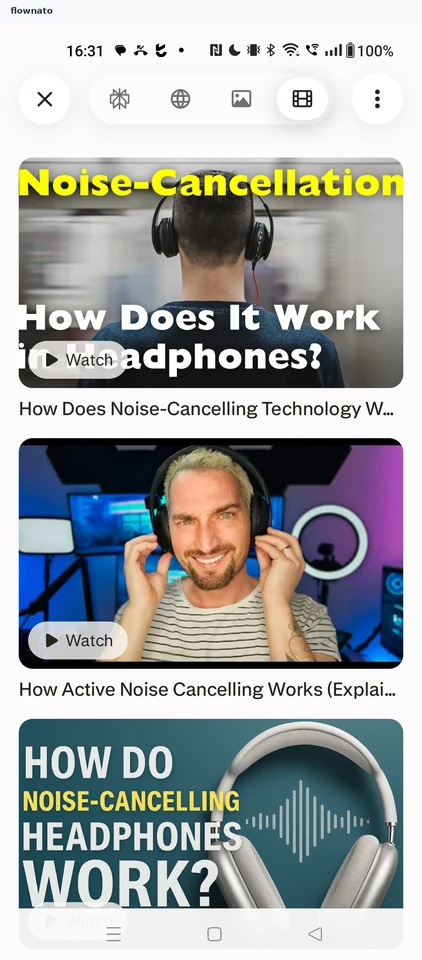Switch to the web sources globe tab

[x=180, y=99]
